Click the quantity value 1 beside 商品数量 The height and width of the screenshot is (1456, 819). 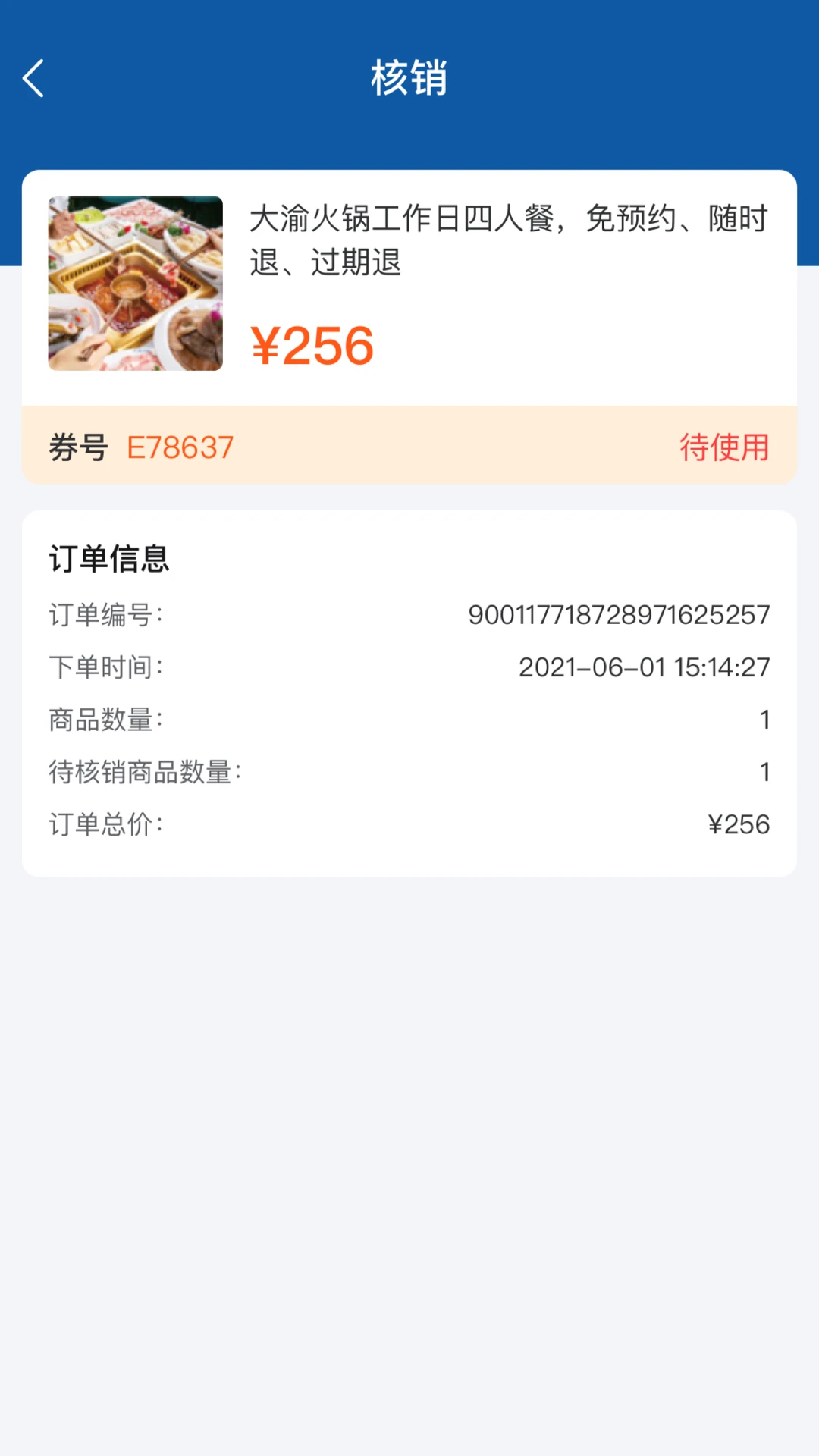pyautogui.click(x=764, y=720)
